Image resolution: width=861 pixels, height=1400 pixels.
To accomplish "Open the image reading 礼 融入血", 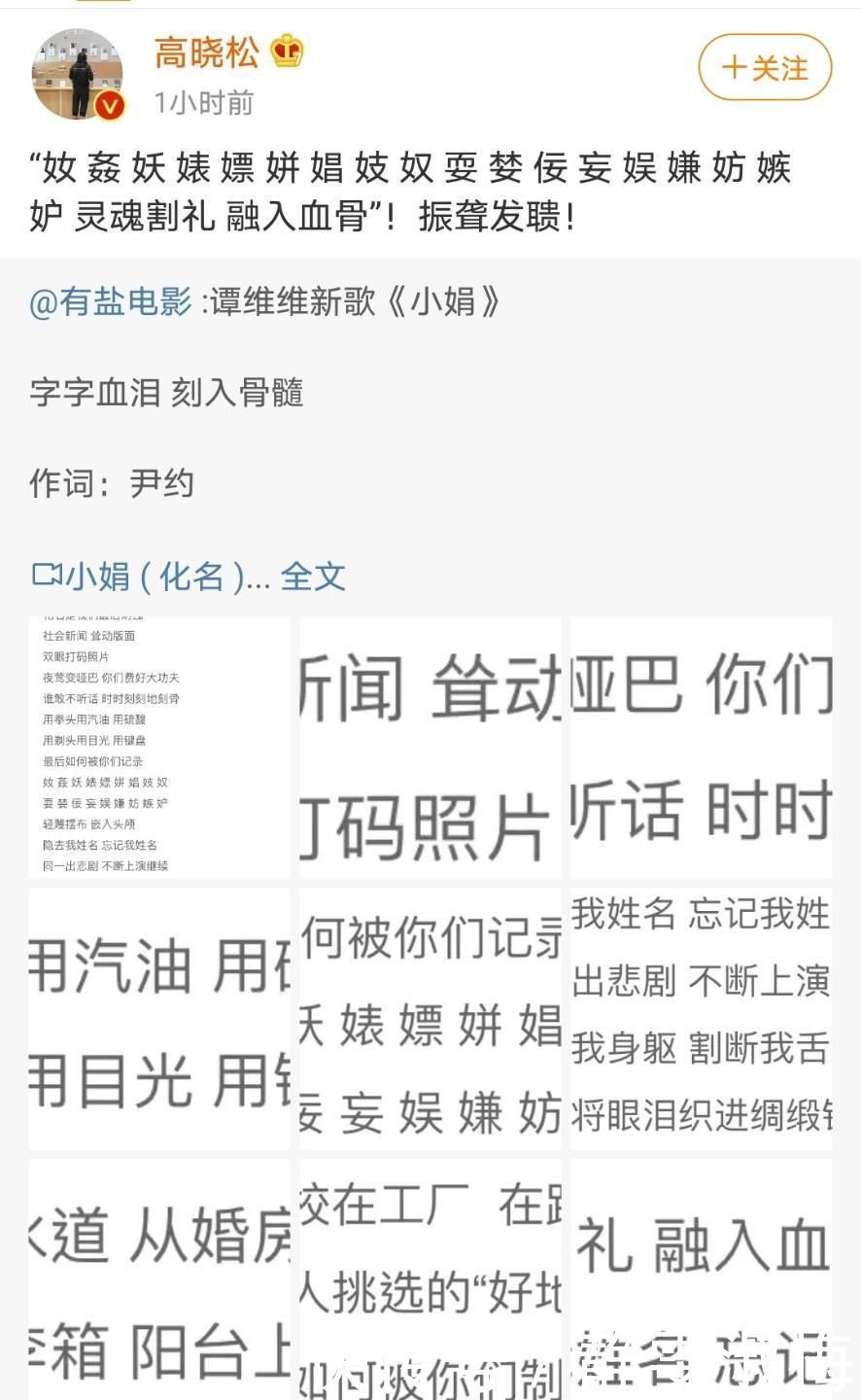I will click(701, 1278).
